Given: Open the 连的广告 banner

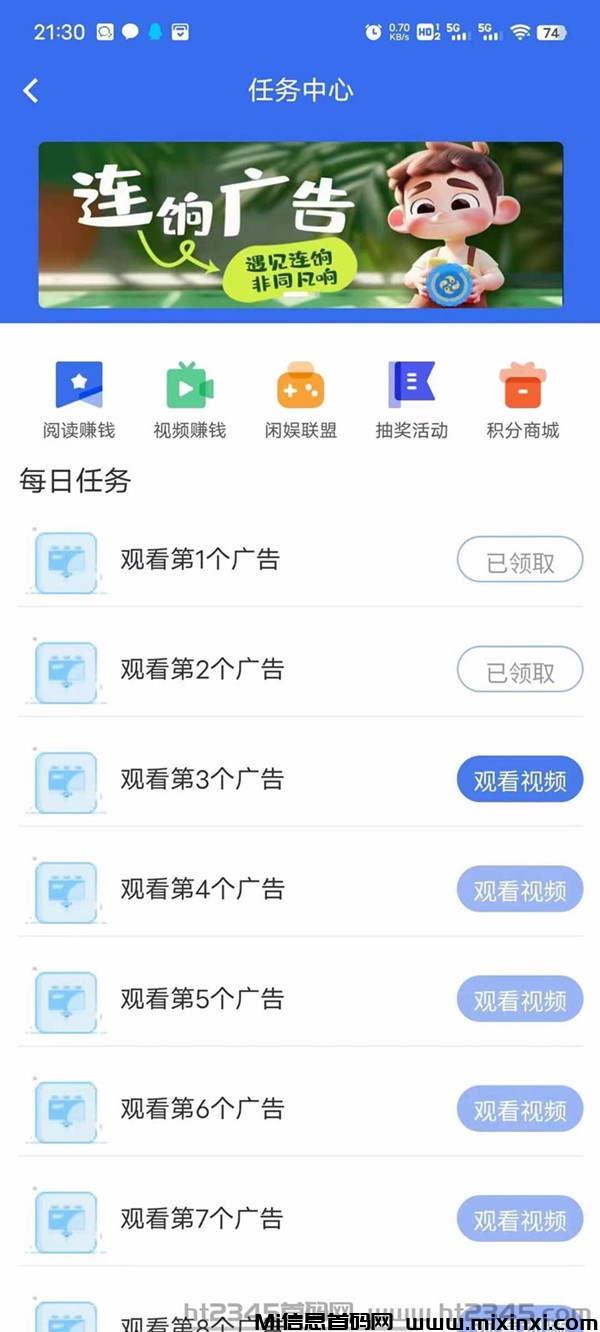Looking at the screenshot, I should (300, 225).
